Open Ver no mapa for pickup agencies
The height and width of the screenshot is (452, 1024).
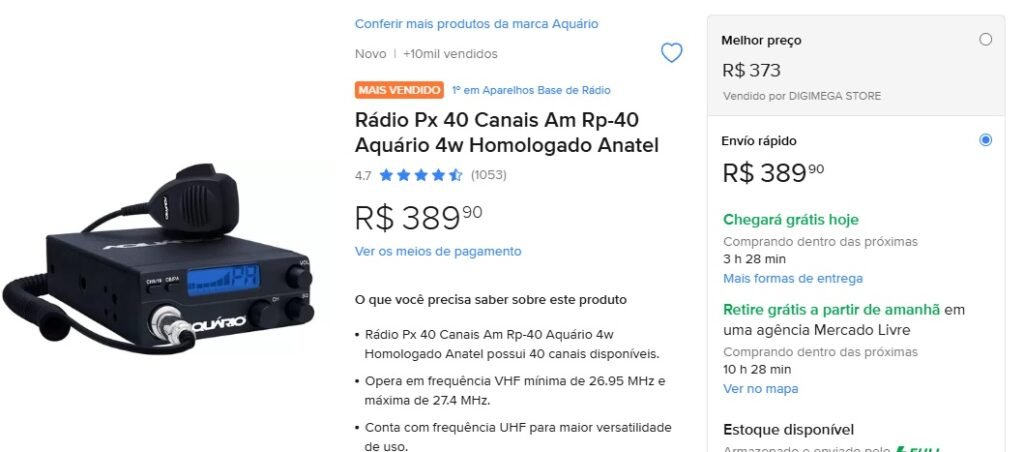760,388
